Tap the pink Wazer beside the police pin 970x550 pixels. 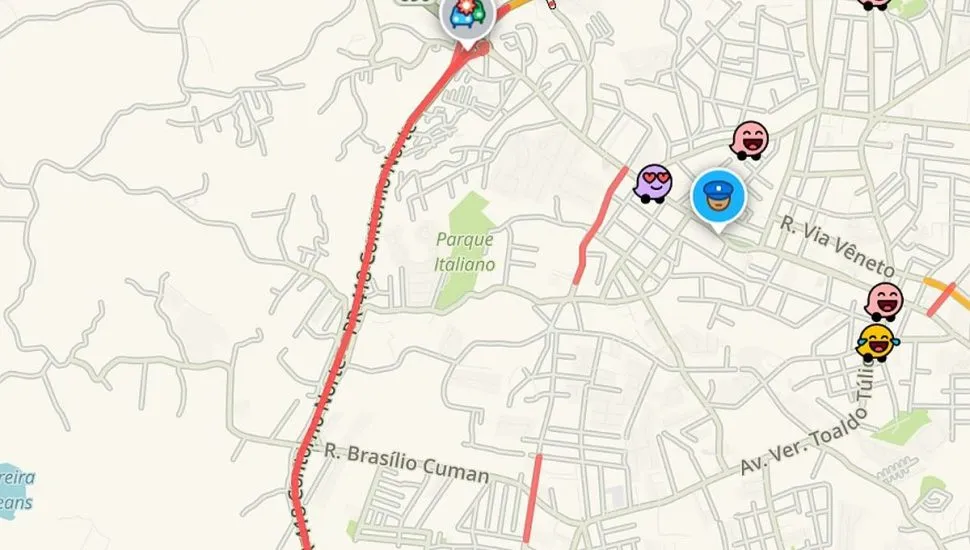point(750,140)
